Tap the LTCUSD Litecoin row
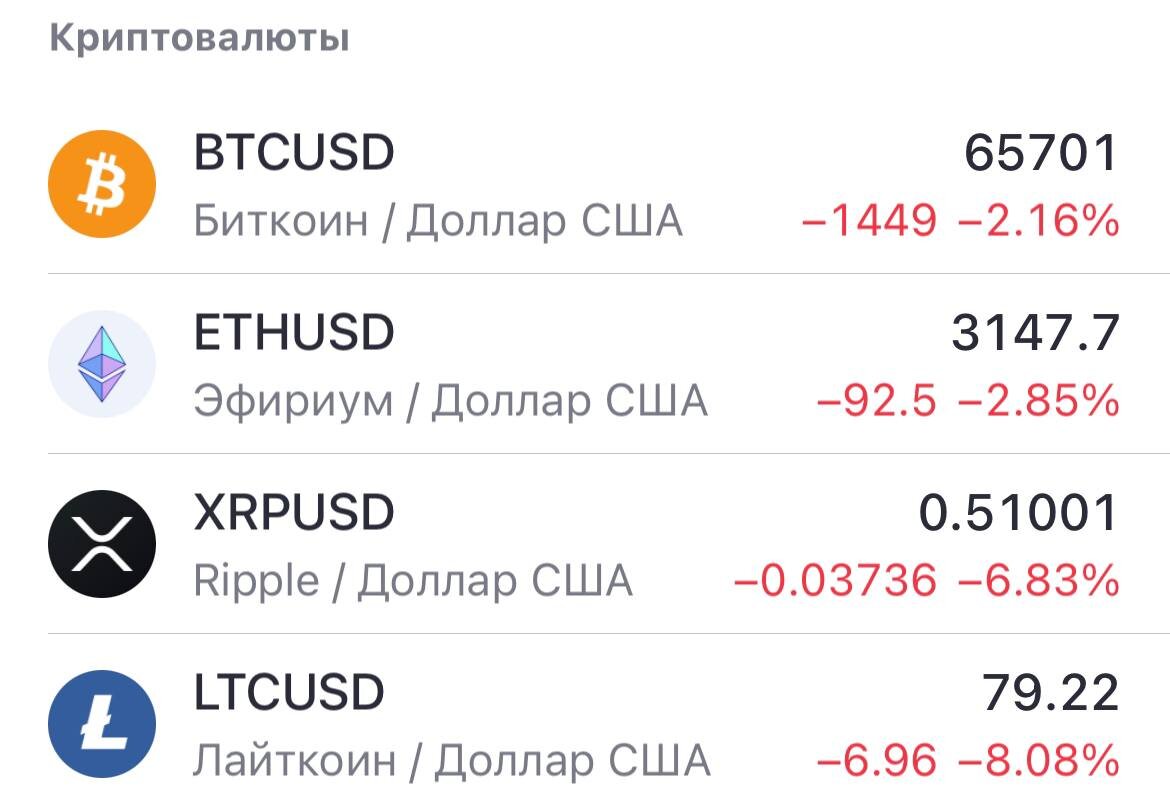The width and height of the screenshot is (1170, 812). click(x=585, y=724)
